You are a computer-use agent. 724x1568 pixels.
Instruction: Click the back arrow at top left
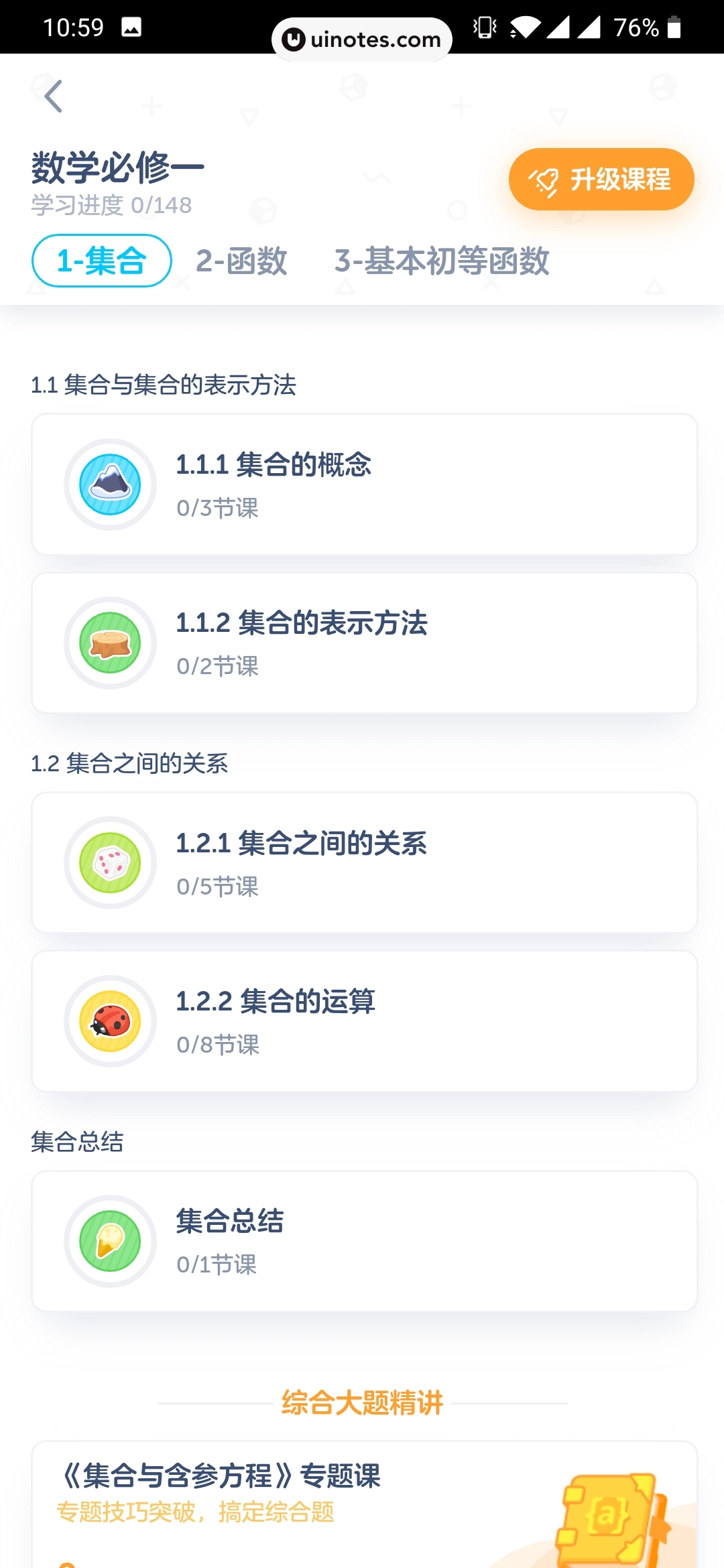click(x=53, y=94)
